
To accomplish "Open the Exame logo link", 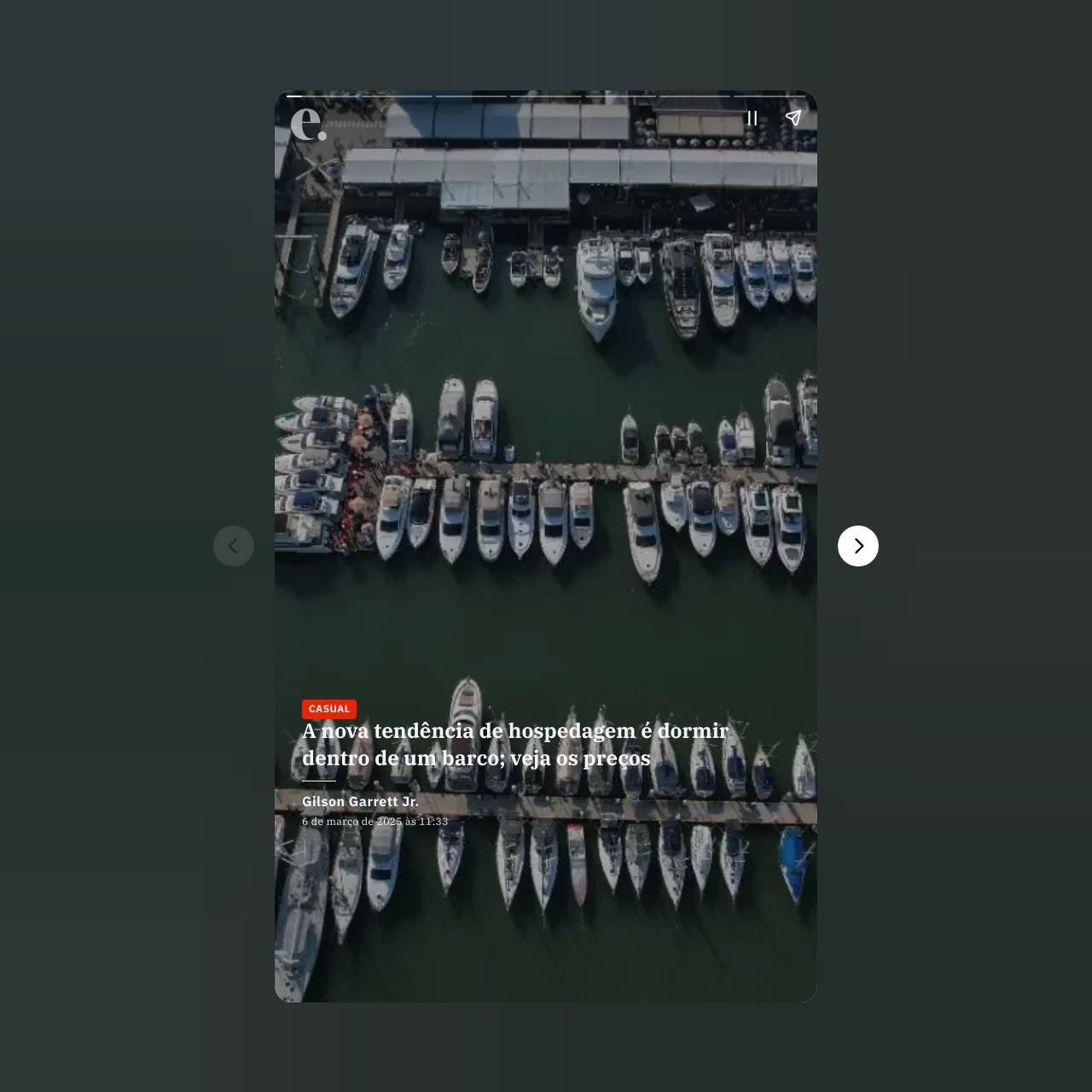I will (x=308, y=125).
